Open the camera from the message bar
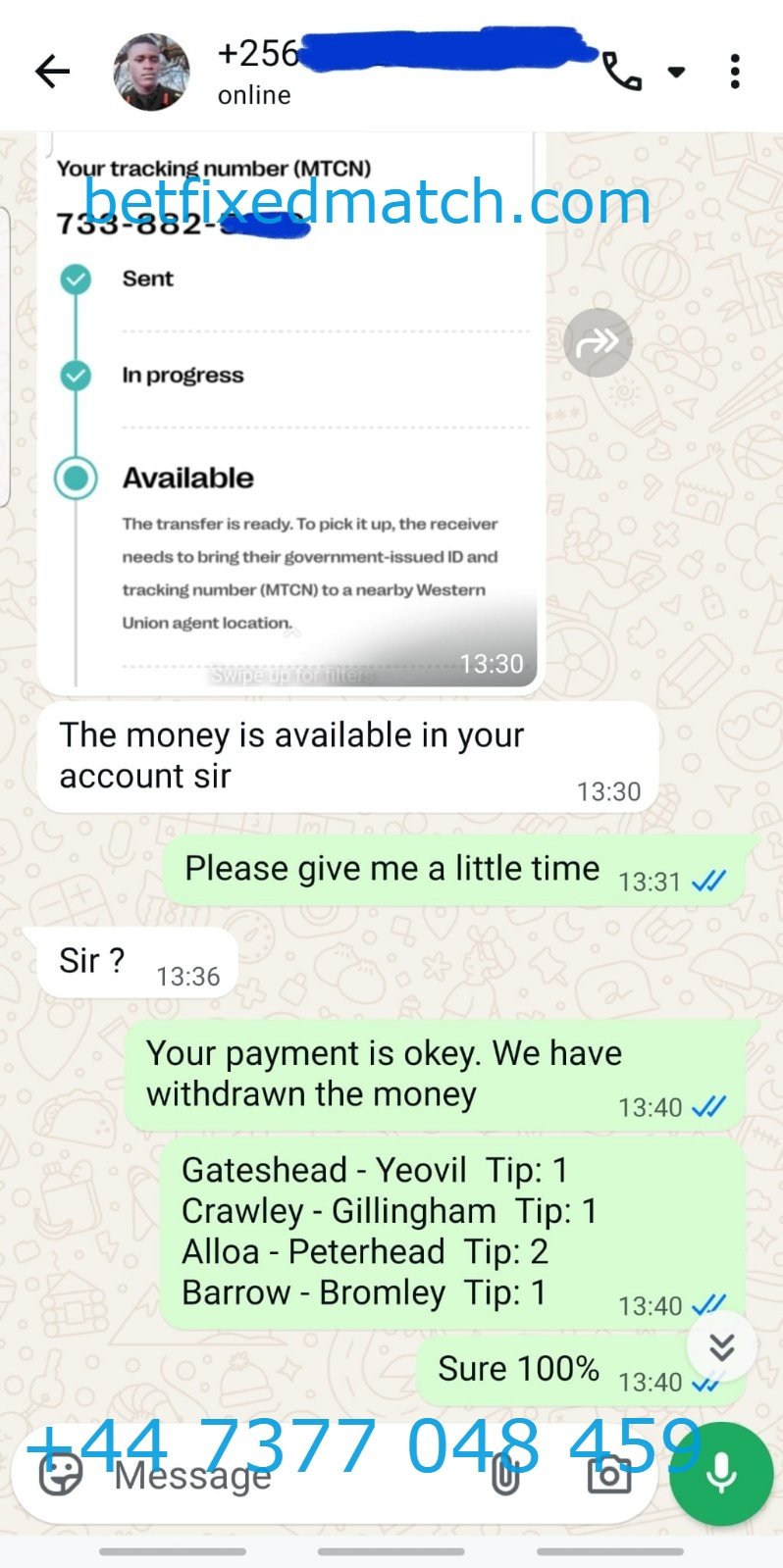This screenshot has height=1568, width=783. pos(608,1474)
